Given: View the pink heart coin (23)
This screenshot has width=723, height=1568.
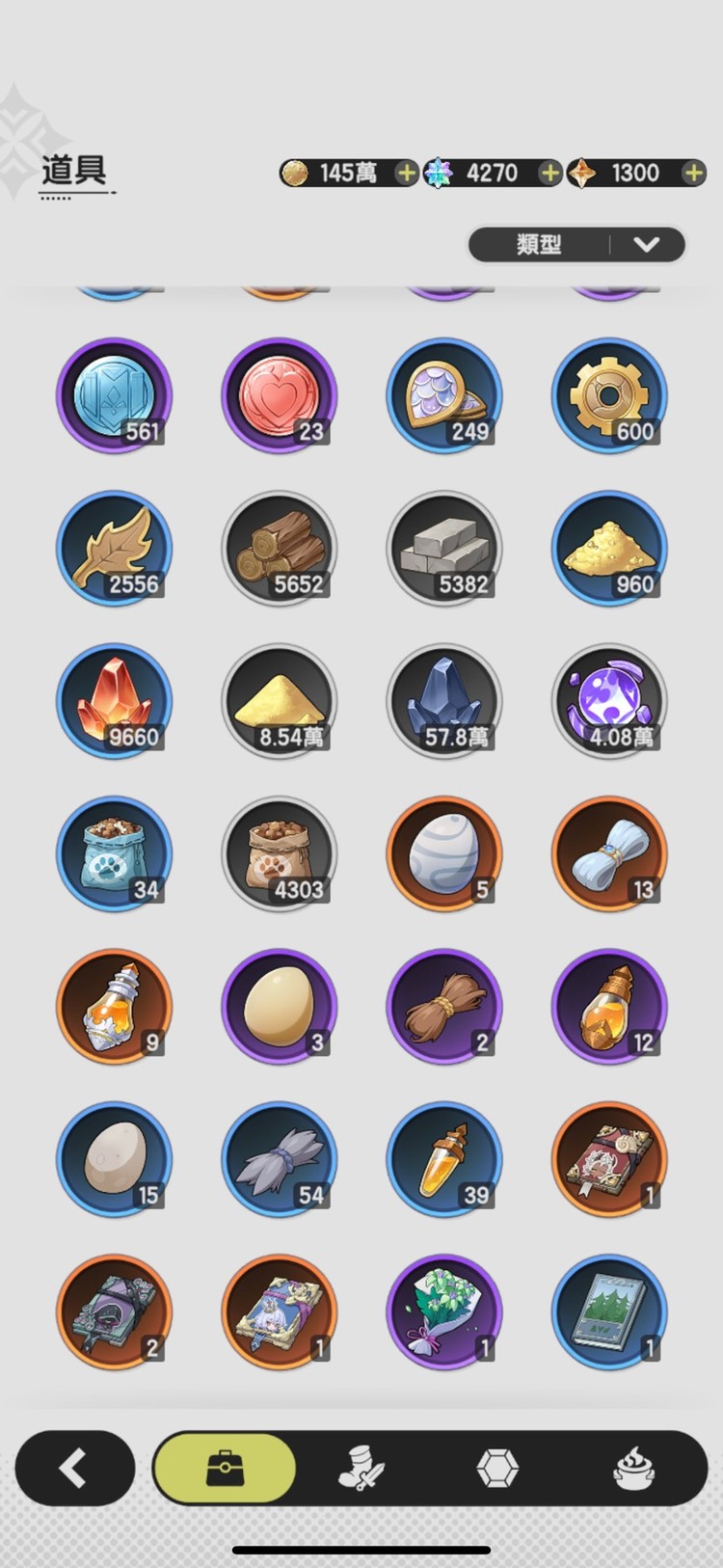Looking at the screenshot, I should [x=279, y=395].
